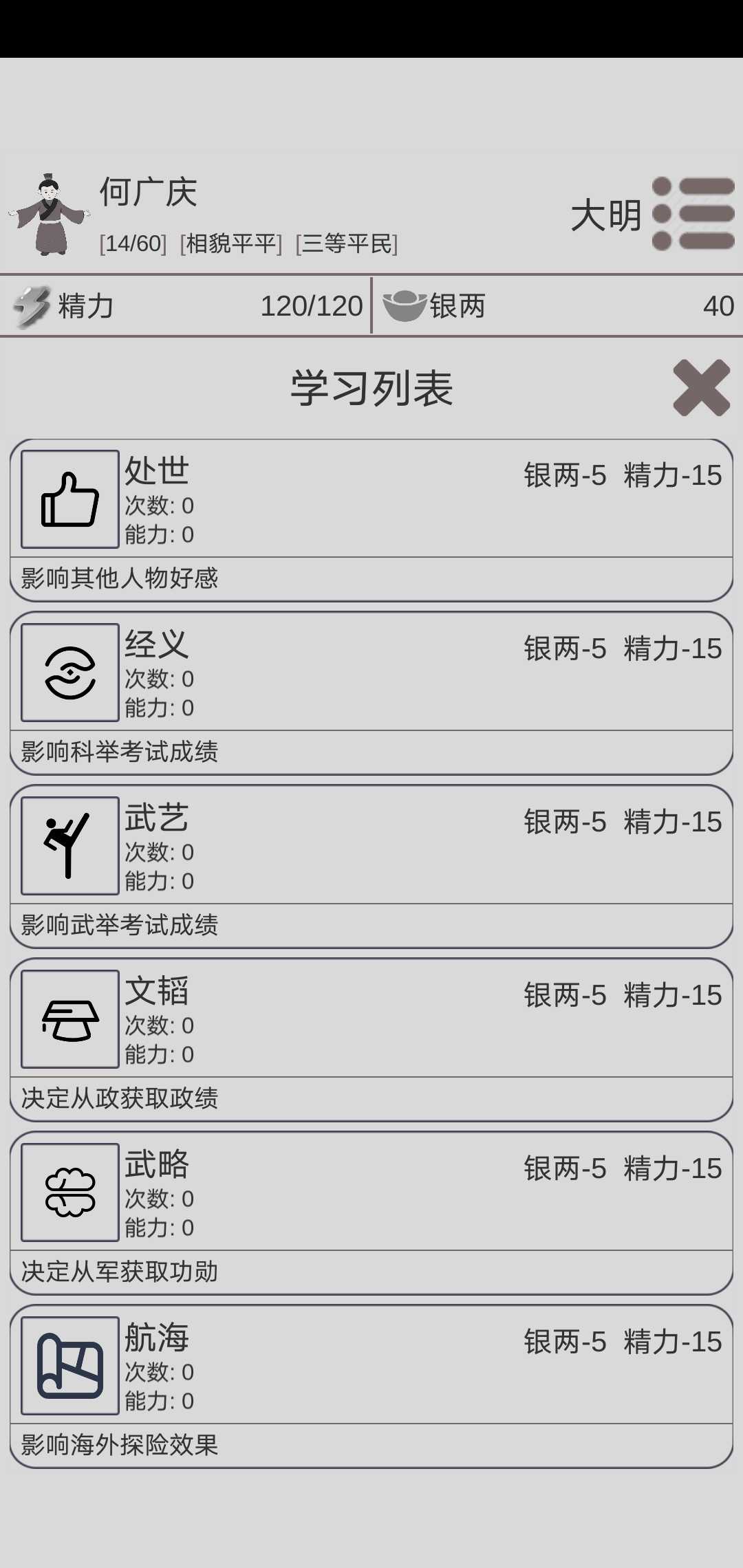This screenshot has width=743, height=1568.
Task: Select the martial arts kick icon for 武艺
Action: 69,845
